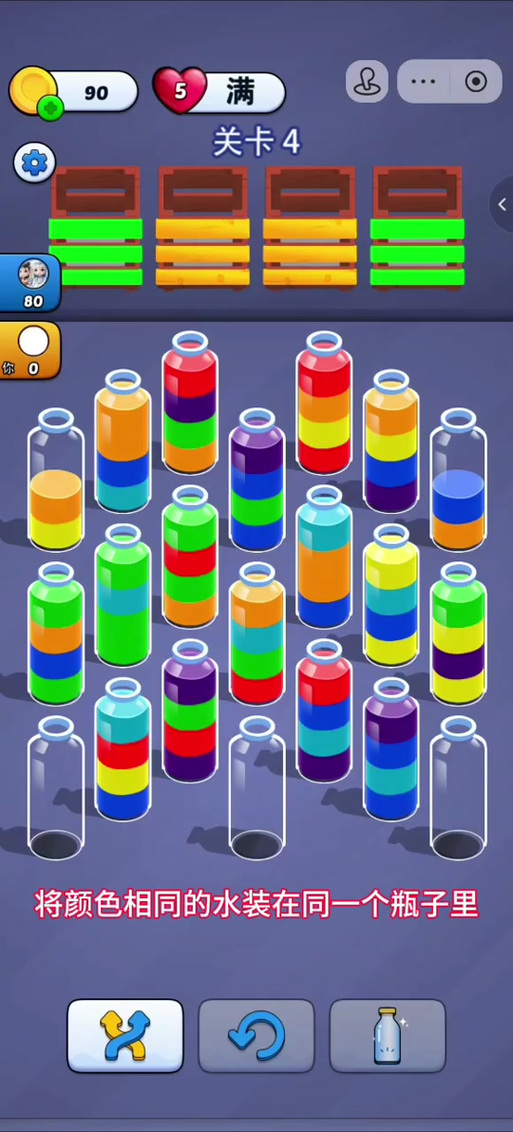The width and height of the screenshot is (513, 1132).
Task: Add coins with the green plus
Action: 51,108
